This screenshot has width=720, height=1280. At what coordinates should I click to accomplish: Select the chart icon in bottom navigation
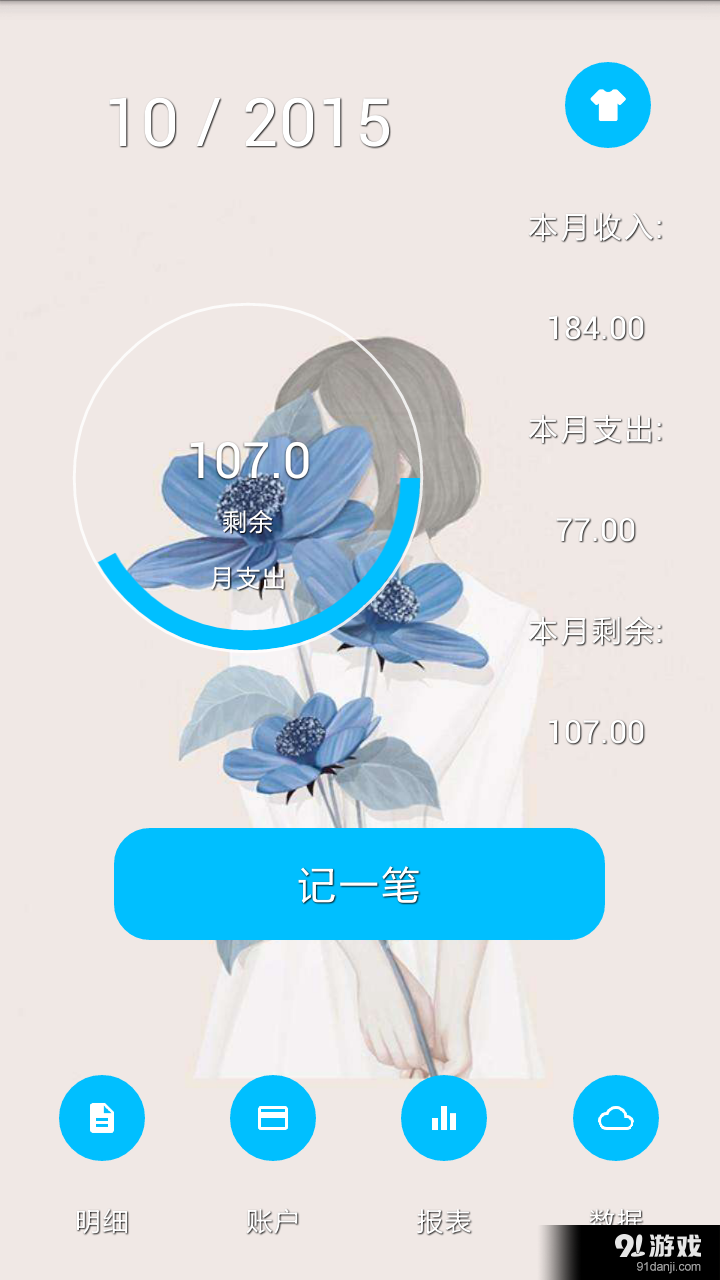click(443, 1118)
